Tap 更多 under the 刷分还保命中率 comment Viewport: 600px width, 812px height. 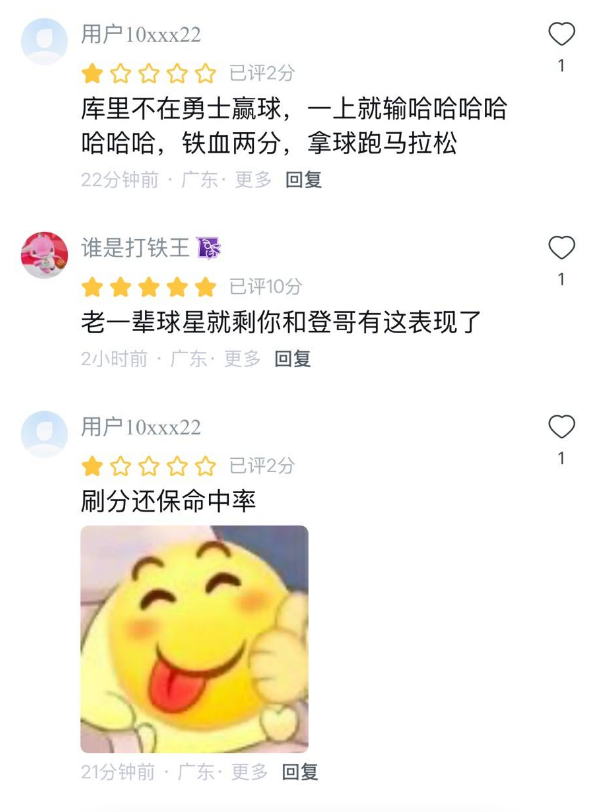click(x=250, y=772)
